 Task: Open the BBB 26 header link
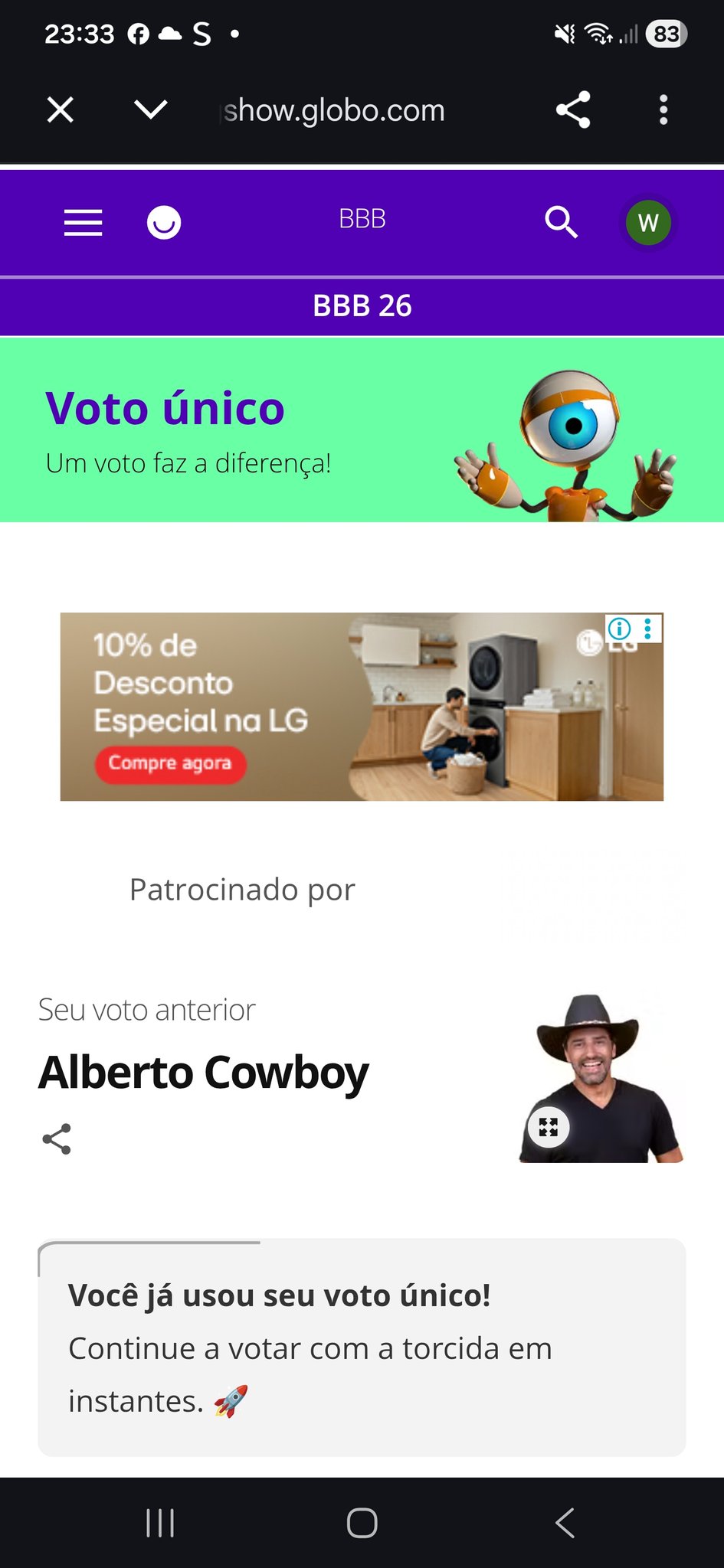coord(362,306)
